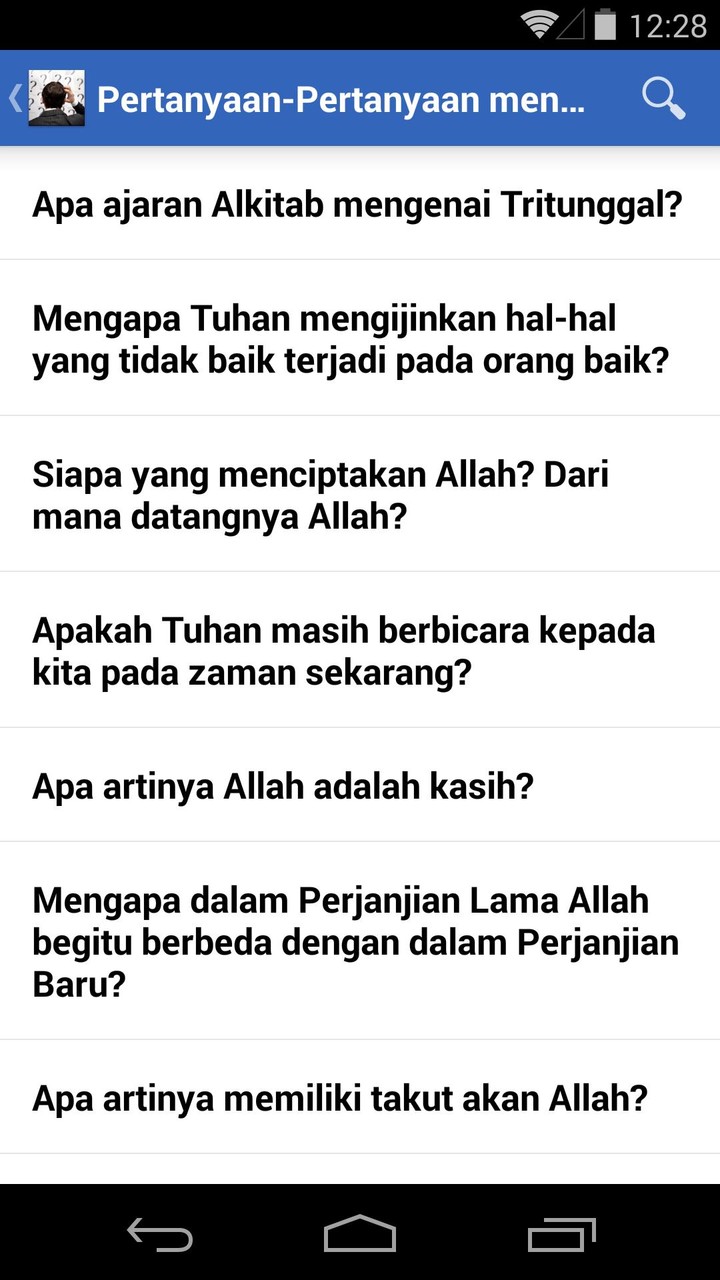Viewport: 720px width, 1280px height.
Task: Open 'Apakah Tuhan masih berbicara kepada kita'
Action: coord(343,651)
